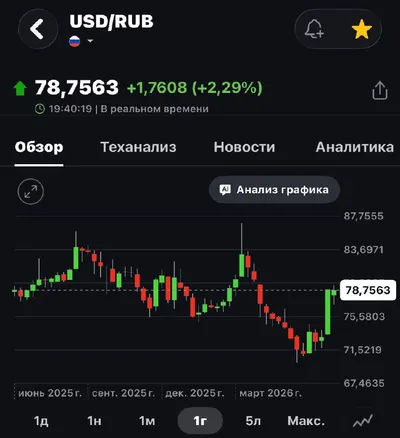Remove USD/RUB from favorites via the star
This screenshot has width=400, height=438.
361,29
